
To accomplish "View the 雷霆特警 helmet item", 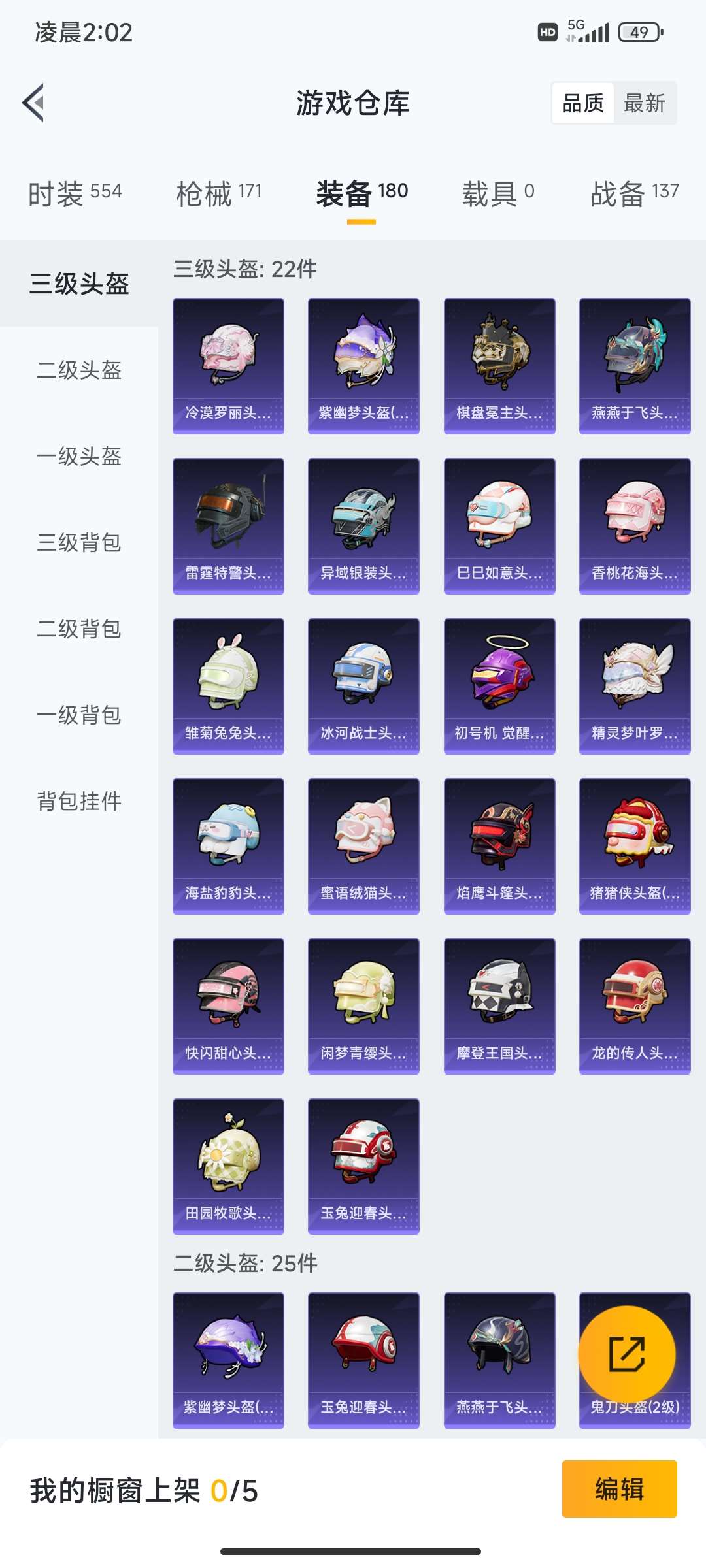I will point(228,526).
